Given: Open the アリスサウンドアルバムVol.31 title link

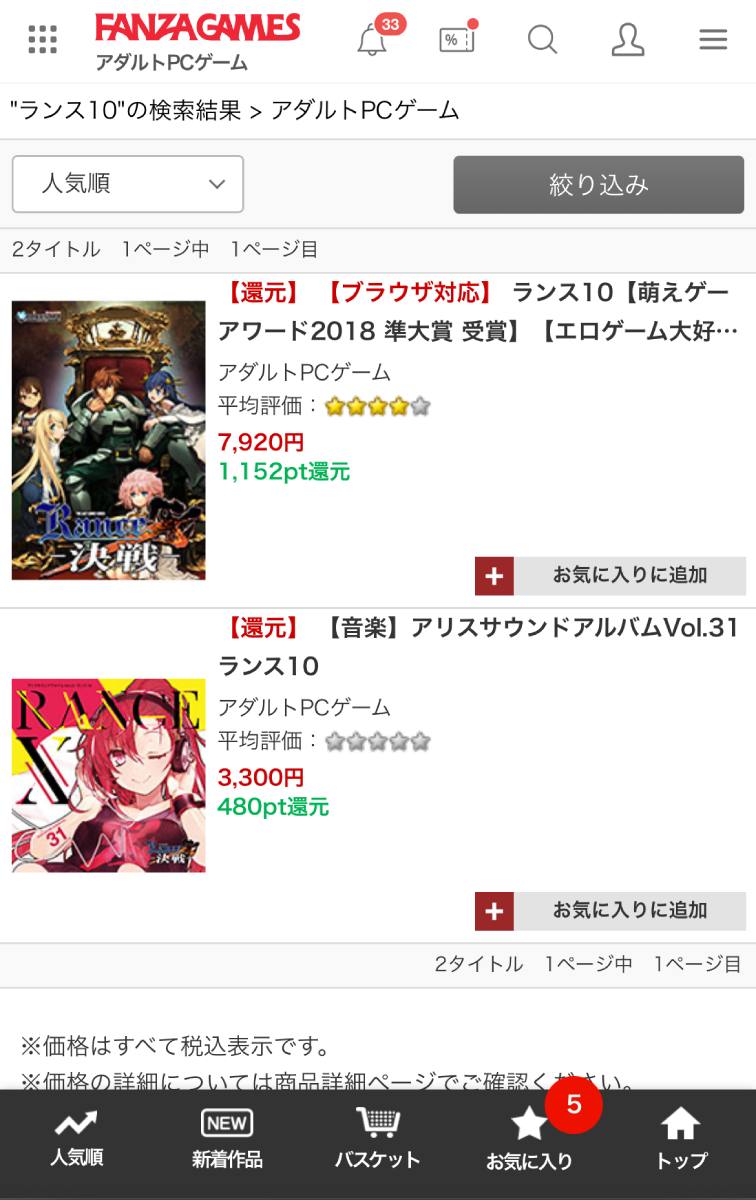Looking at the screenshot, I should pos(478,647).
